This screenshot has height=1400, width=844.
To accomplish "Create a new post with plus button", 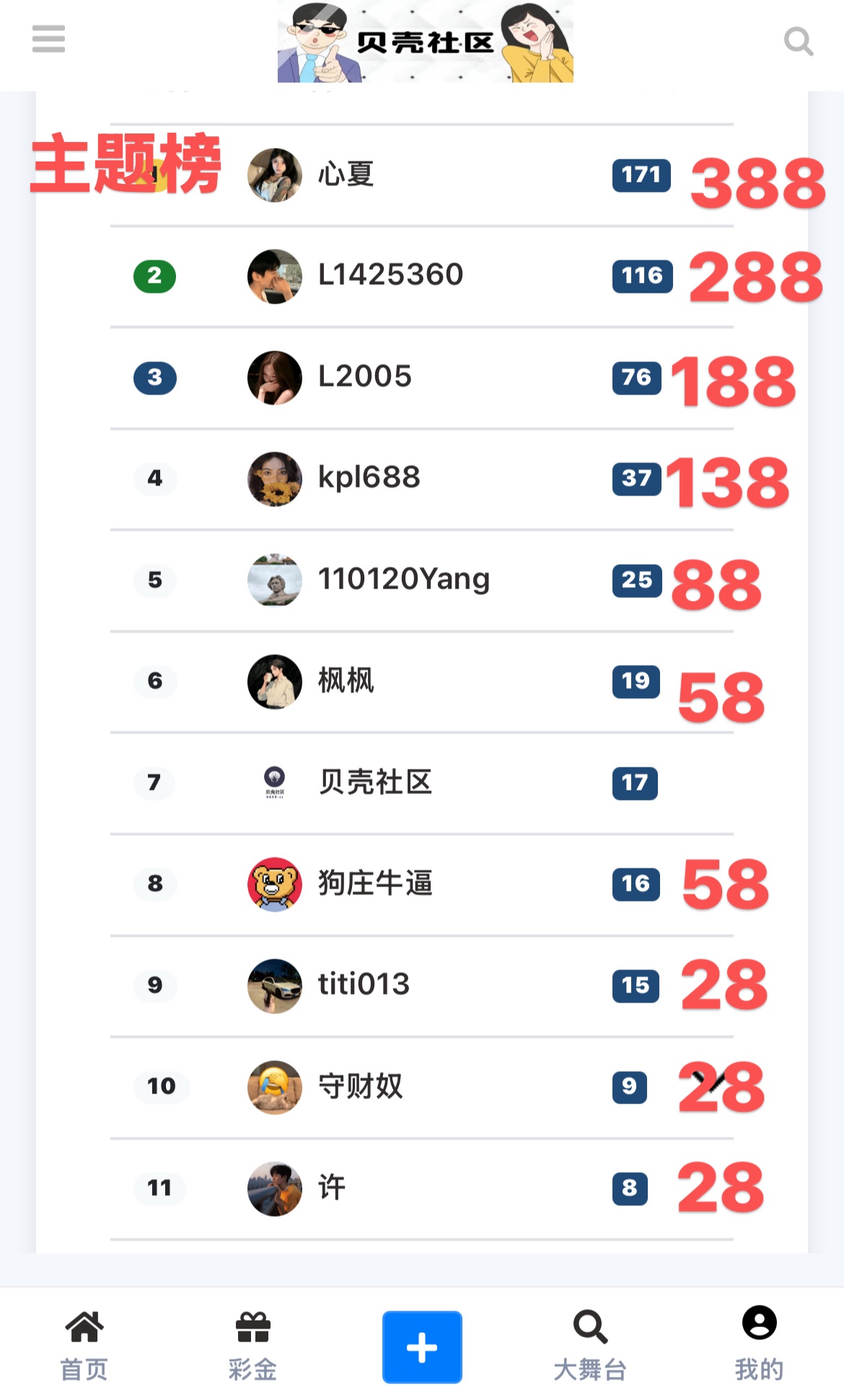I will pos(422,1347).
